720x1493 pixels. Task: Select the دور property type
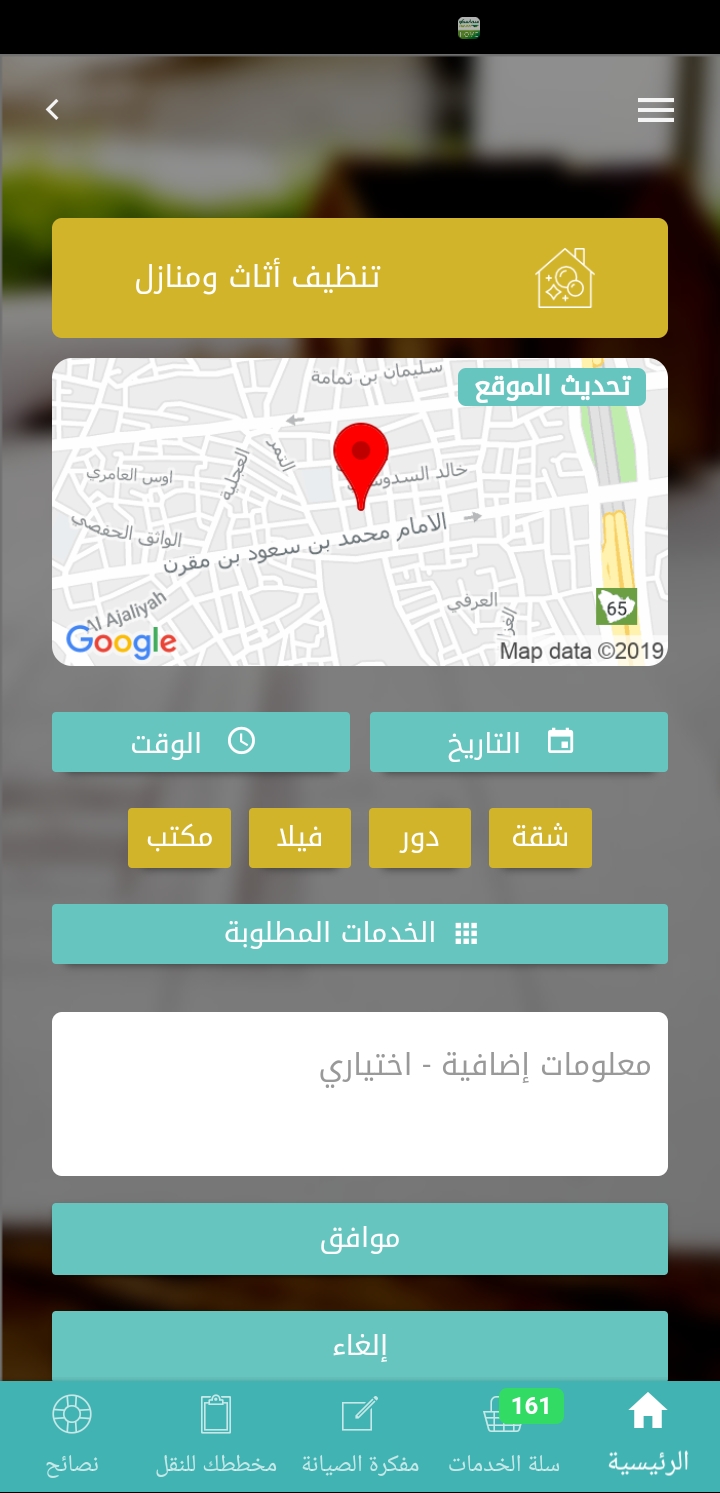[420, 838]
